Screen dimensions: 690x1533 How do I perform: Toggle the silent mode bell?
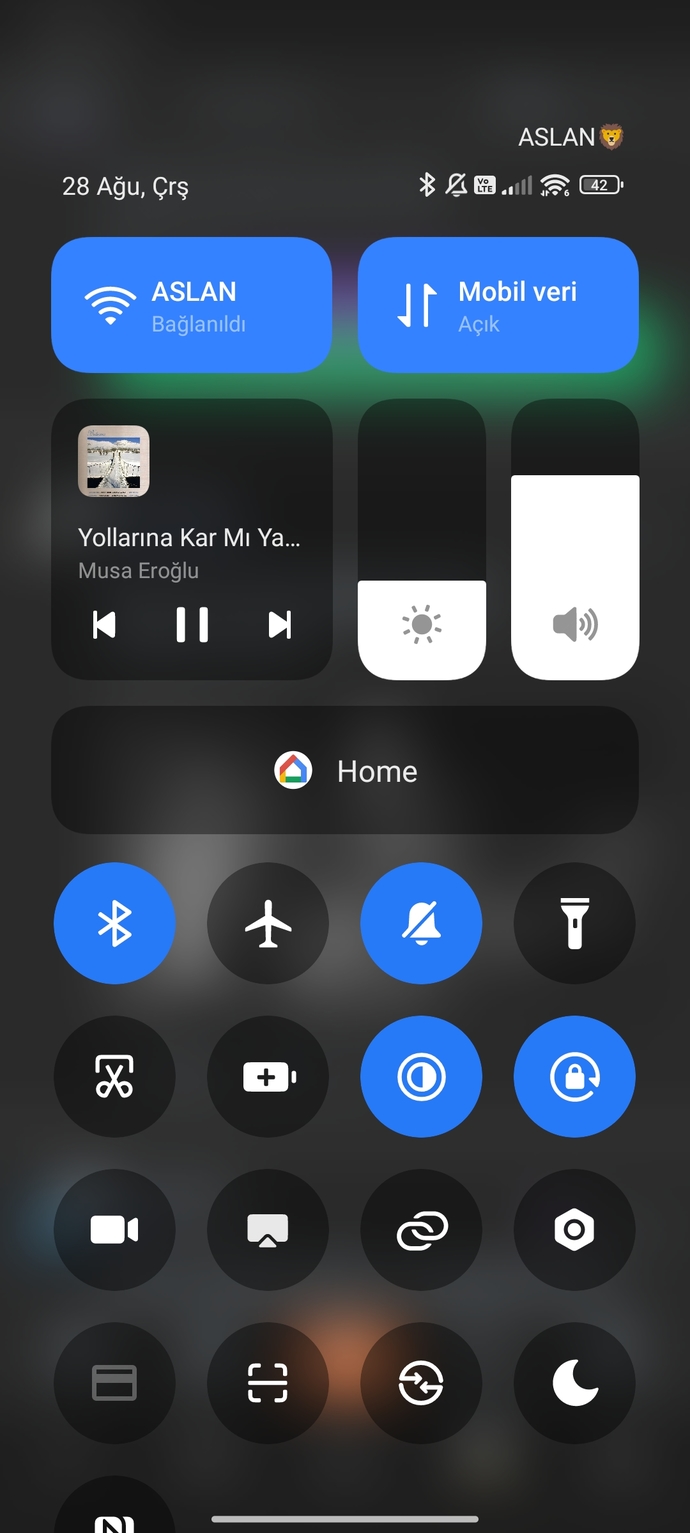point(421,923)
